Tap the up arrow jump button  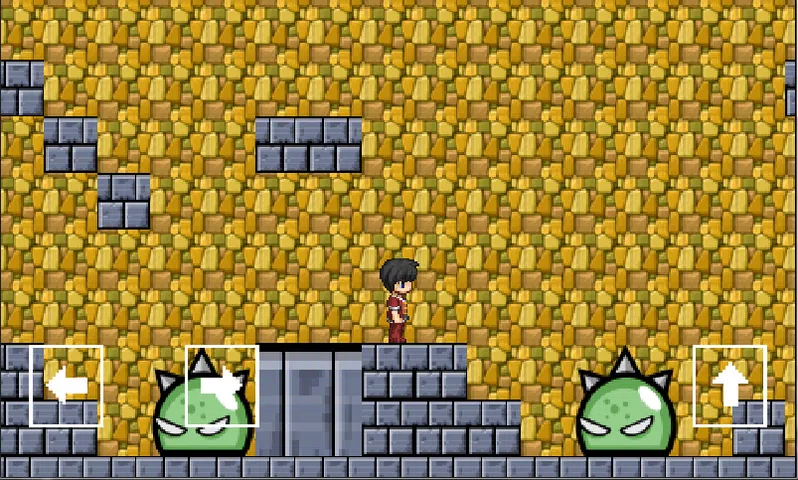click(730, 386)
